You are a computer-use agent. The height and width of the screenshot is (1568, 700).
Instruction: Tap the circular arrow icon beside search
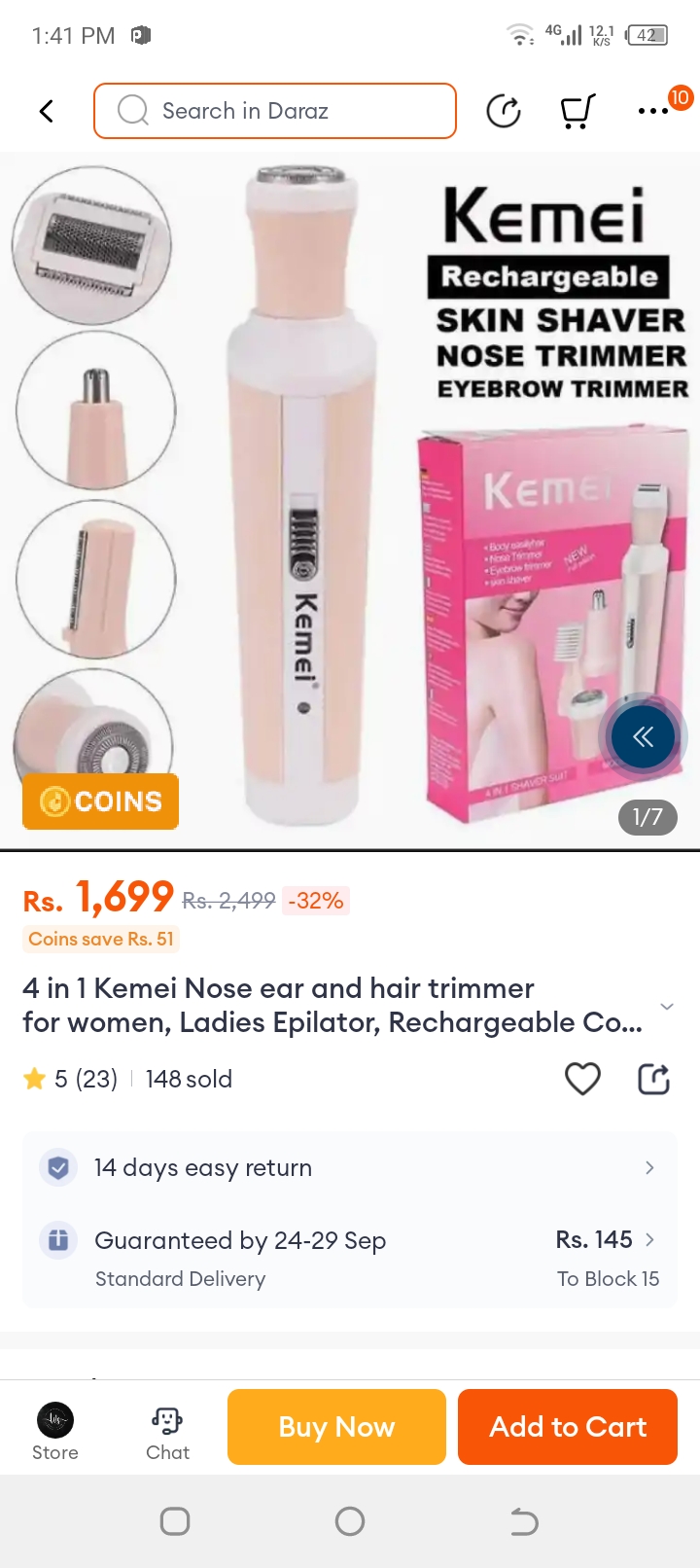point(504,111)
